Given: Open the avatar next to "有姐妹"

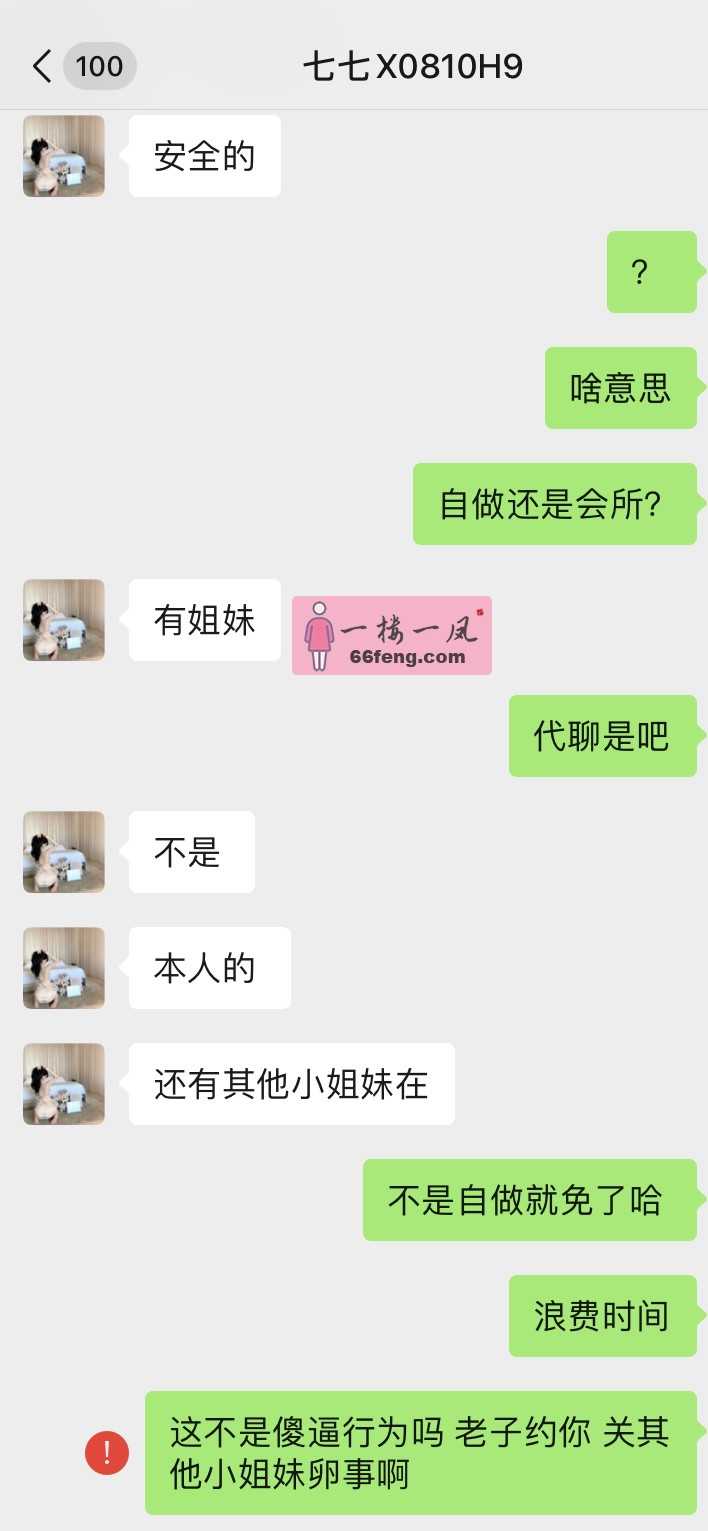Looking at the screenshot, I should [64, 620].
